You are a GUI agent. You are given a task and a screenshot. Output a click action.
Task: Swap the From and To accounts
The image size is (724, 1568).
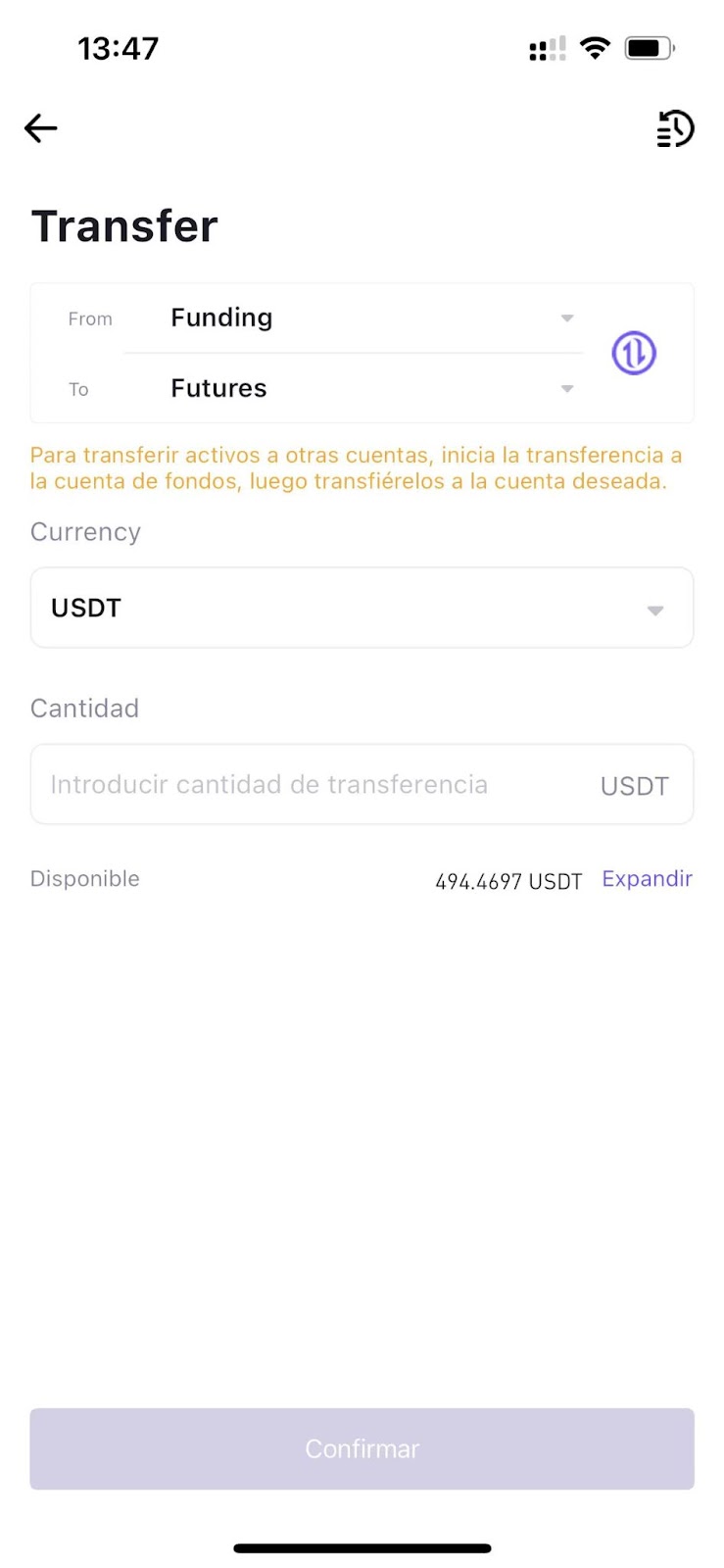[x=634, y=353]
